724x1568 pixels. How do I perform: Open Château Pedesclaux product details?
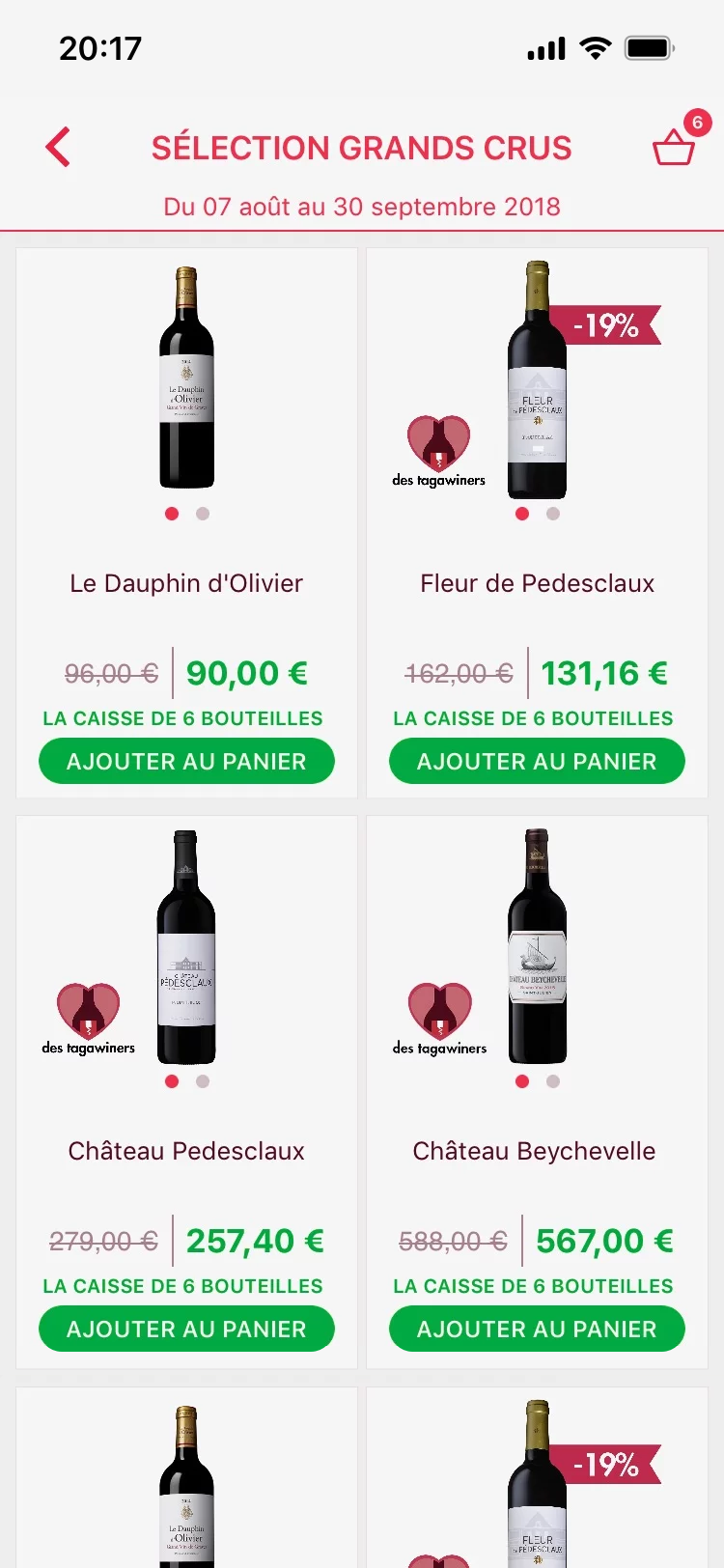click(186, 1151)
